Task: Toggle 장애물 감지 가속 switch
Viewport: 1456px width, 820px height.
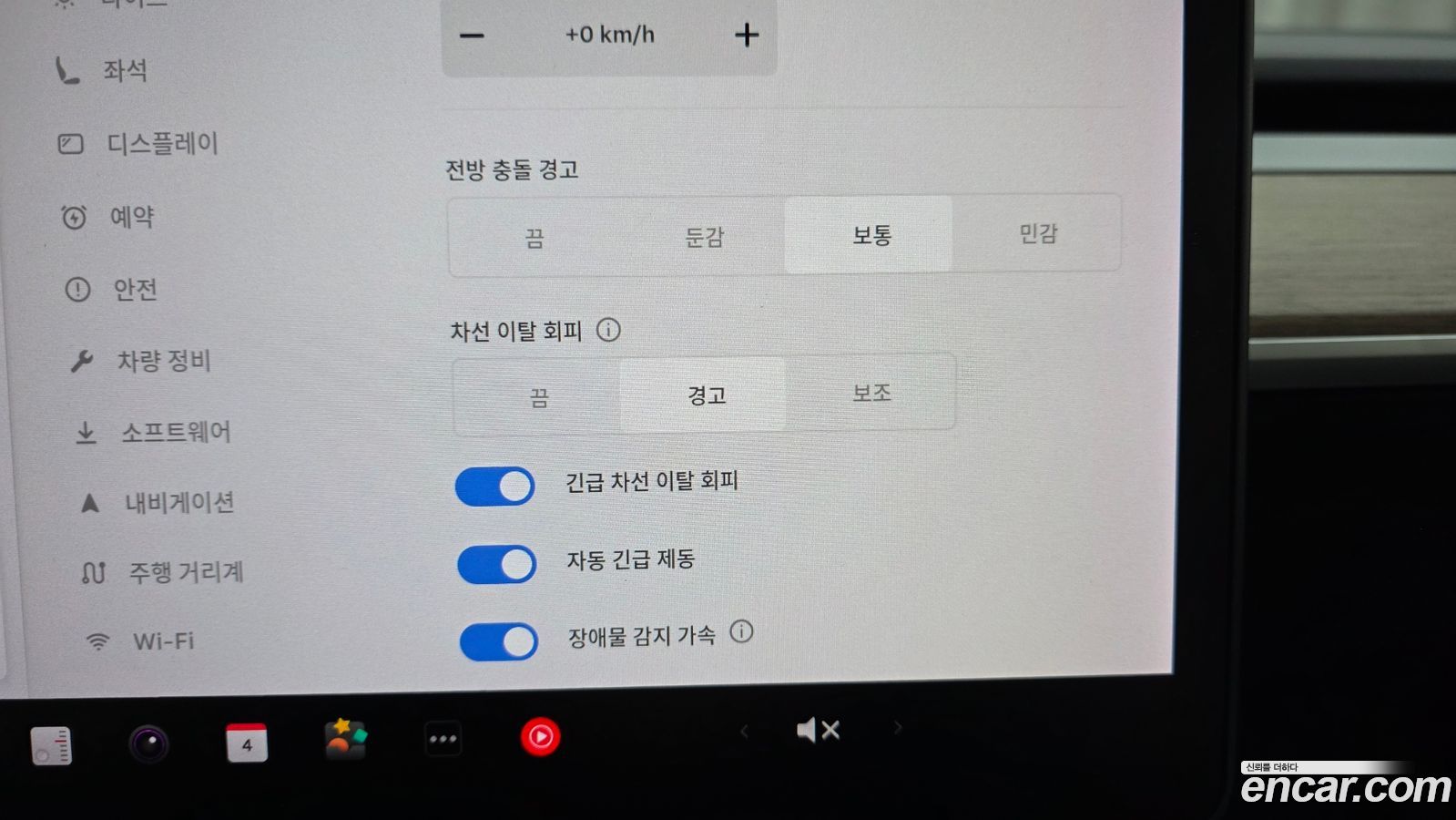Action: coord(499,641)
